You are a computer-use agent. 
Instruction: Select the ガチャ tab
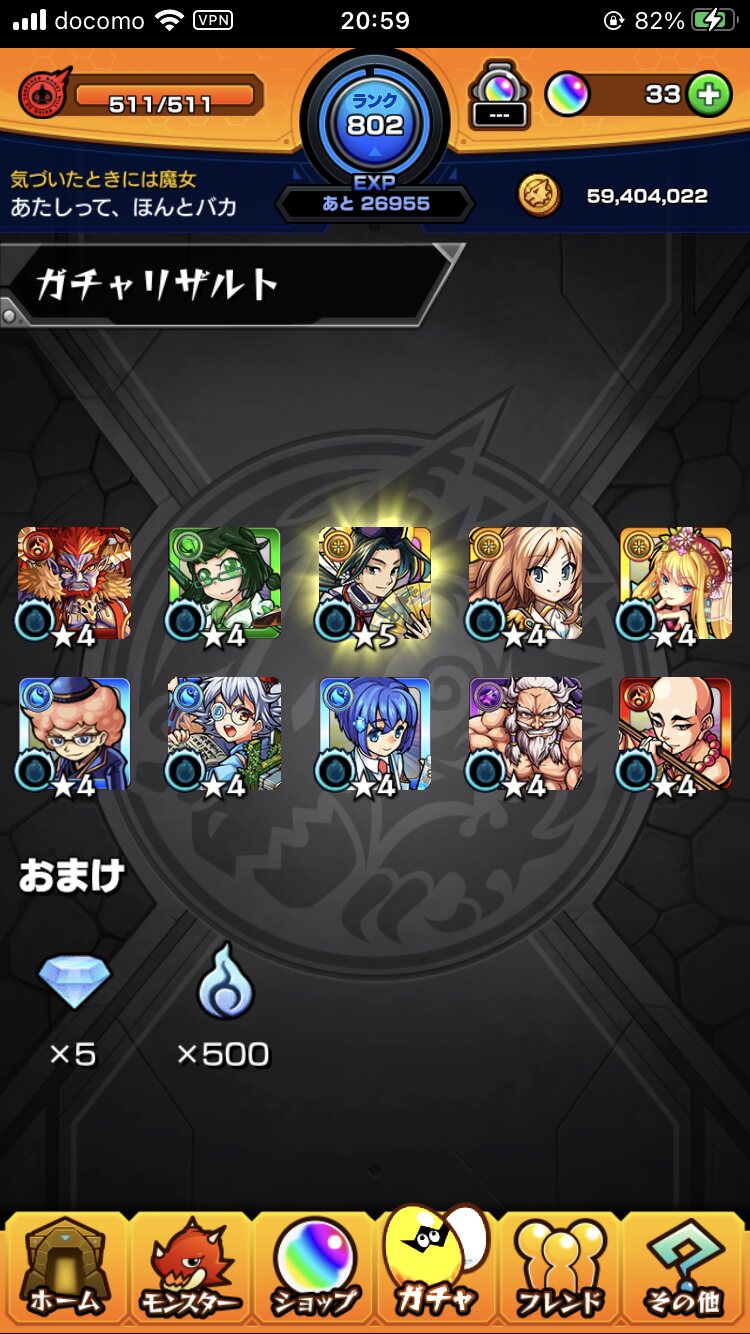point(436,1262)
